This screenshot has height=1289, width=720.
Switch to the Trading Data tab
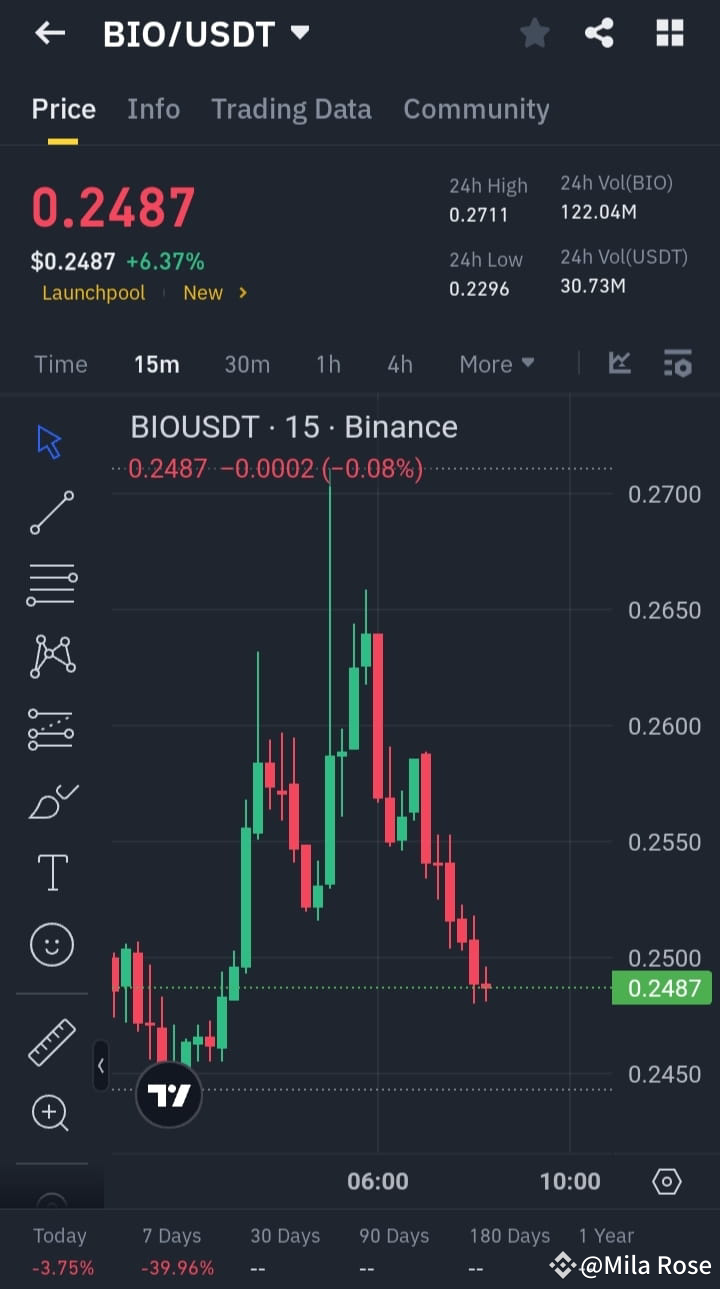(291, 109)
